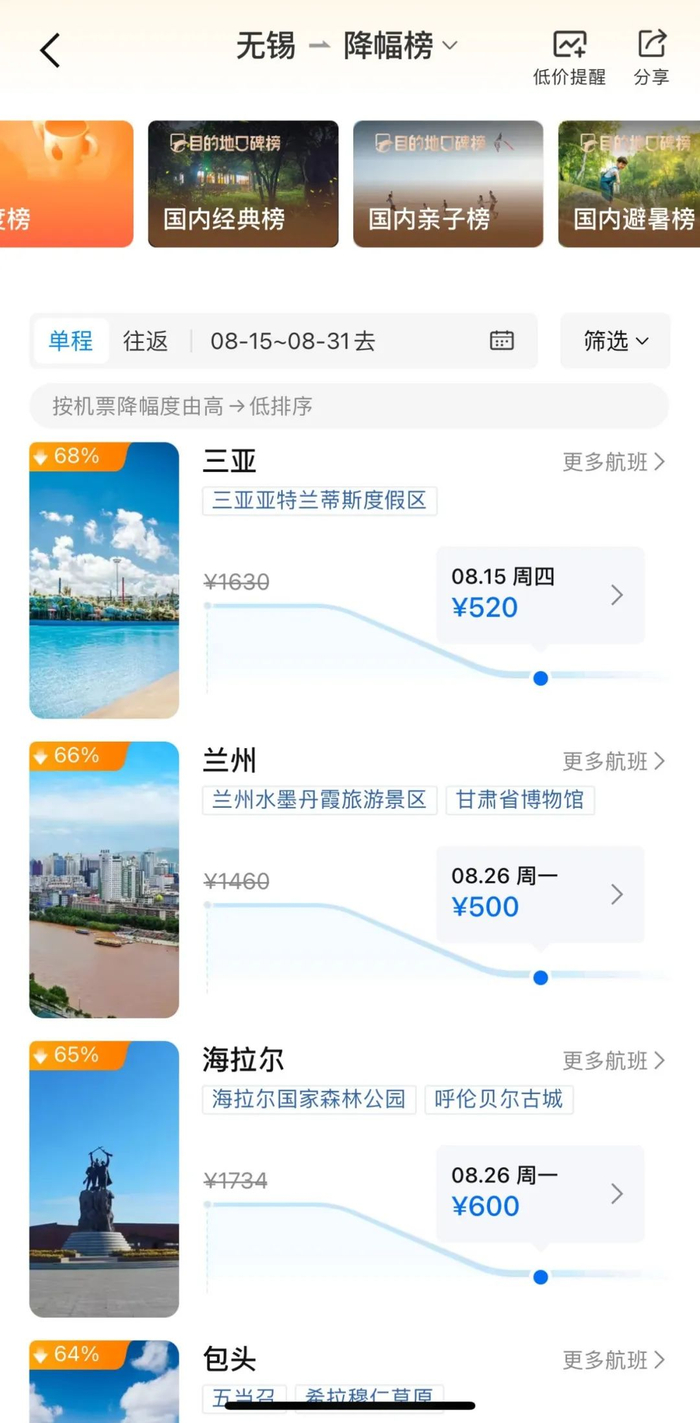View 更多航班 for 兰州

coord(613,762)
